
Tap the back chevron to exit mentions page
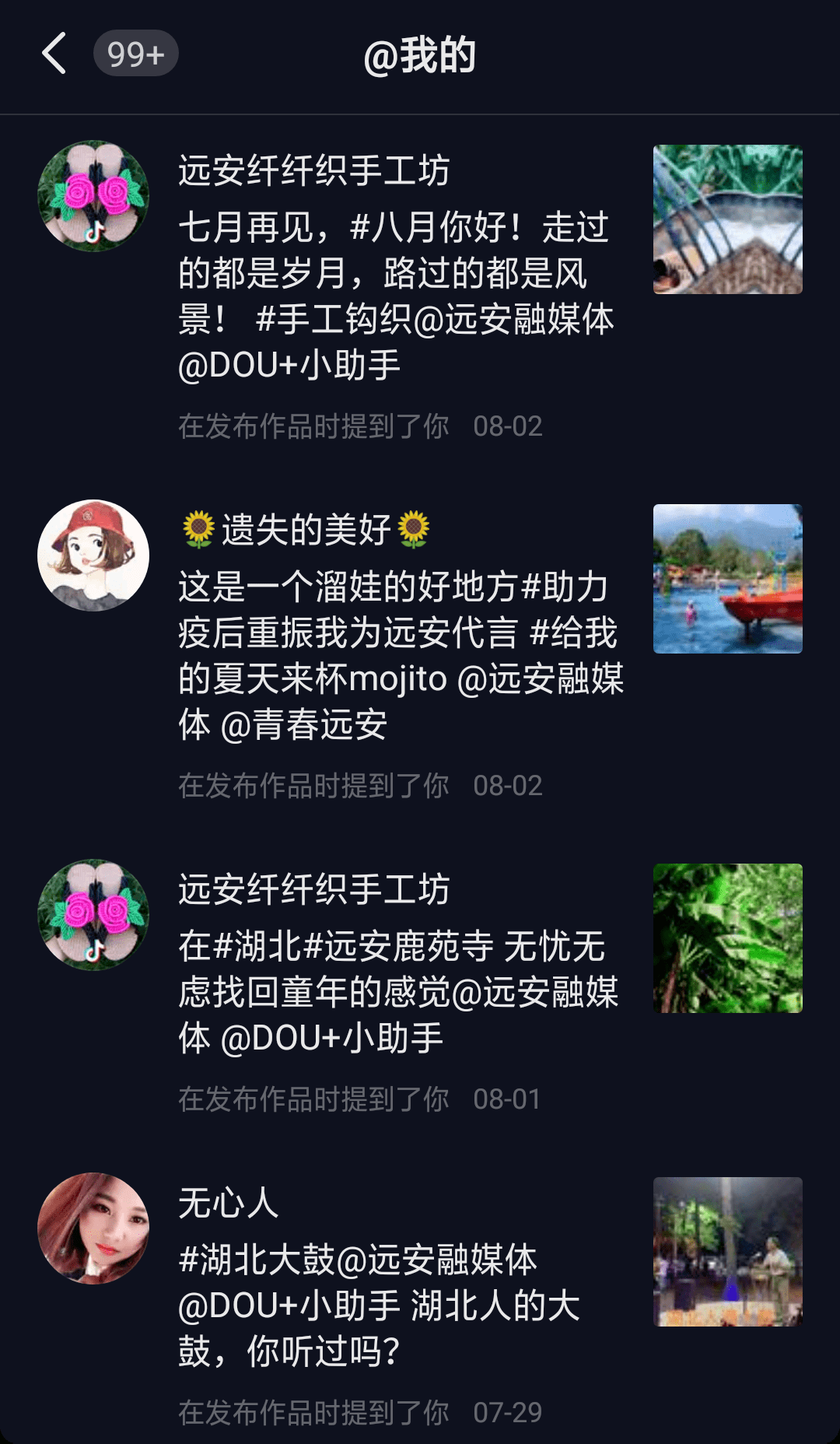(x=53, y=54)
